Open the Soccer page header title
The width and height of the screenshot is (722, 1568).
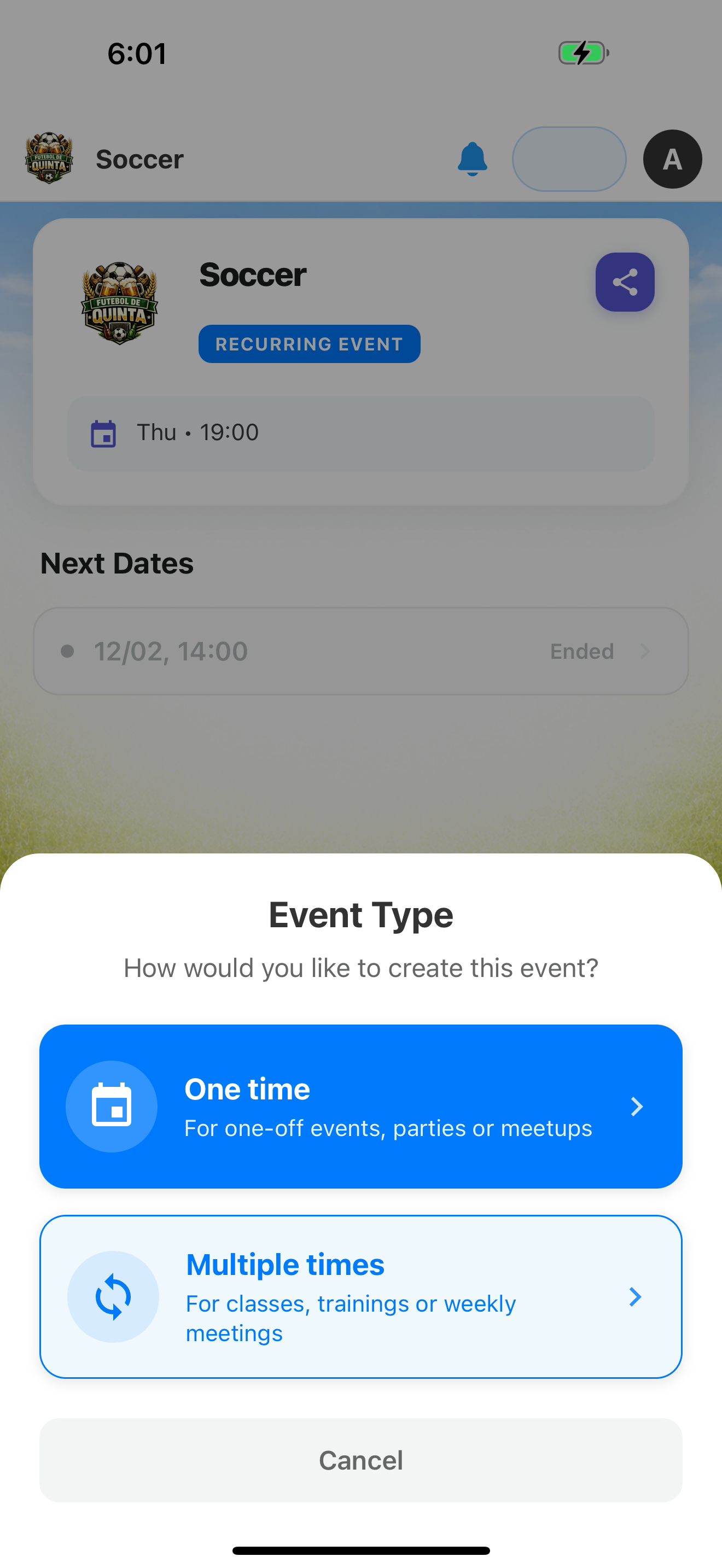point(139,159)
